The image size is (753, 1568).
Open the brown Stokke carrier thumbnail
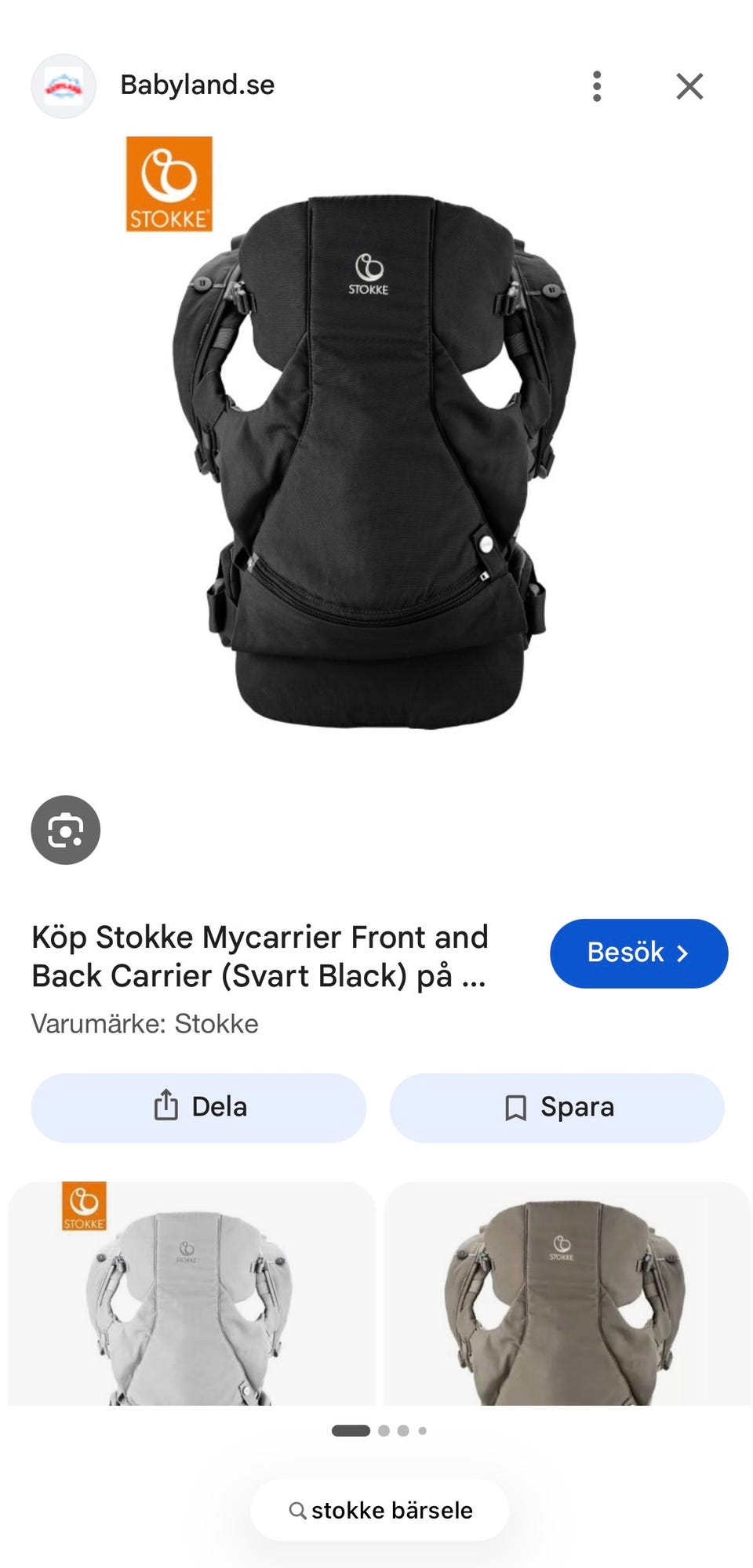(x=567, y=1293)
